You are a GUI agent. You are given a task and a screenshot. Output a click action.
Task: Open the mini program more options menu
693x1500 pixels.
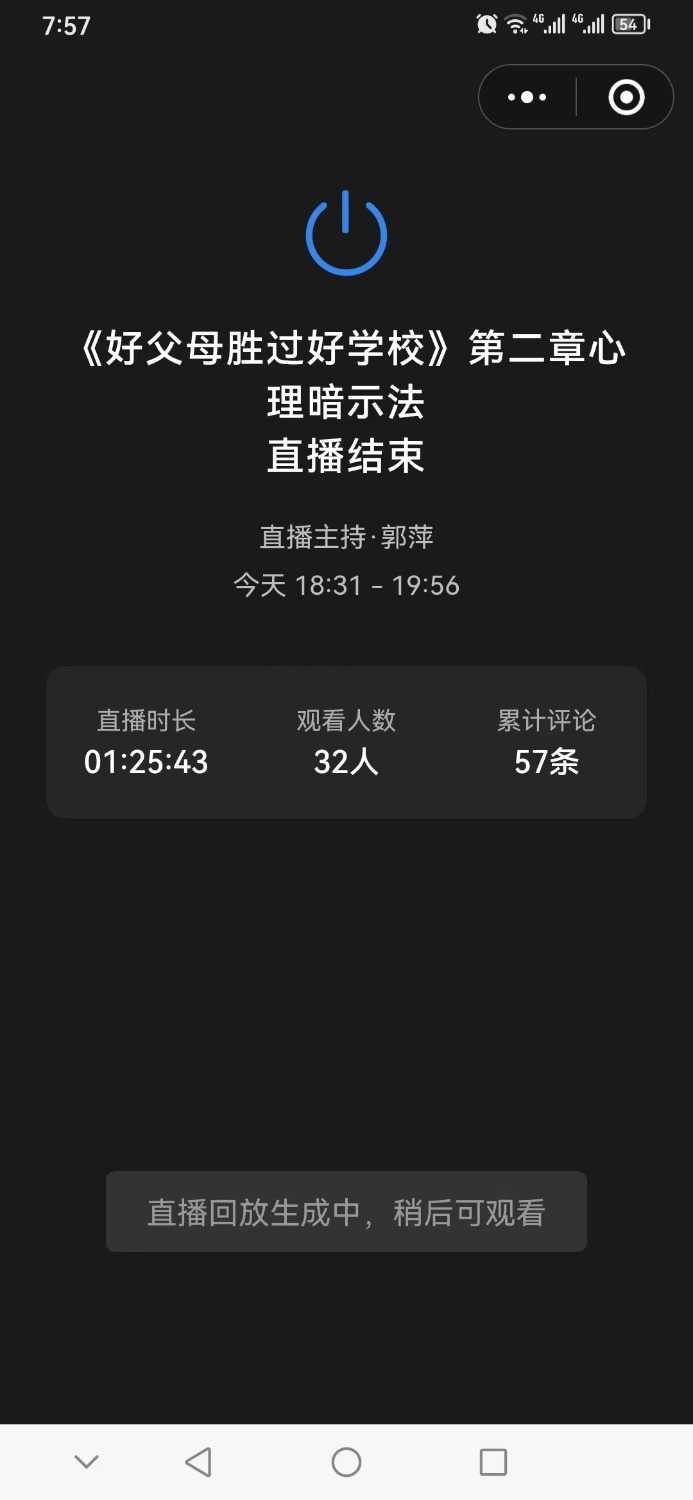pyautogui.click(x=528, y=97)
